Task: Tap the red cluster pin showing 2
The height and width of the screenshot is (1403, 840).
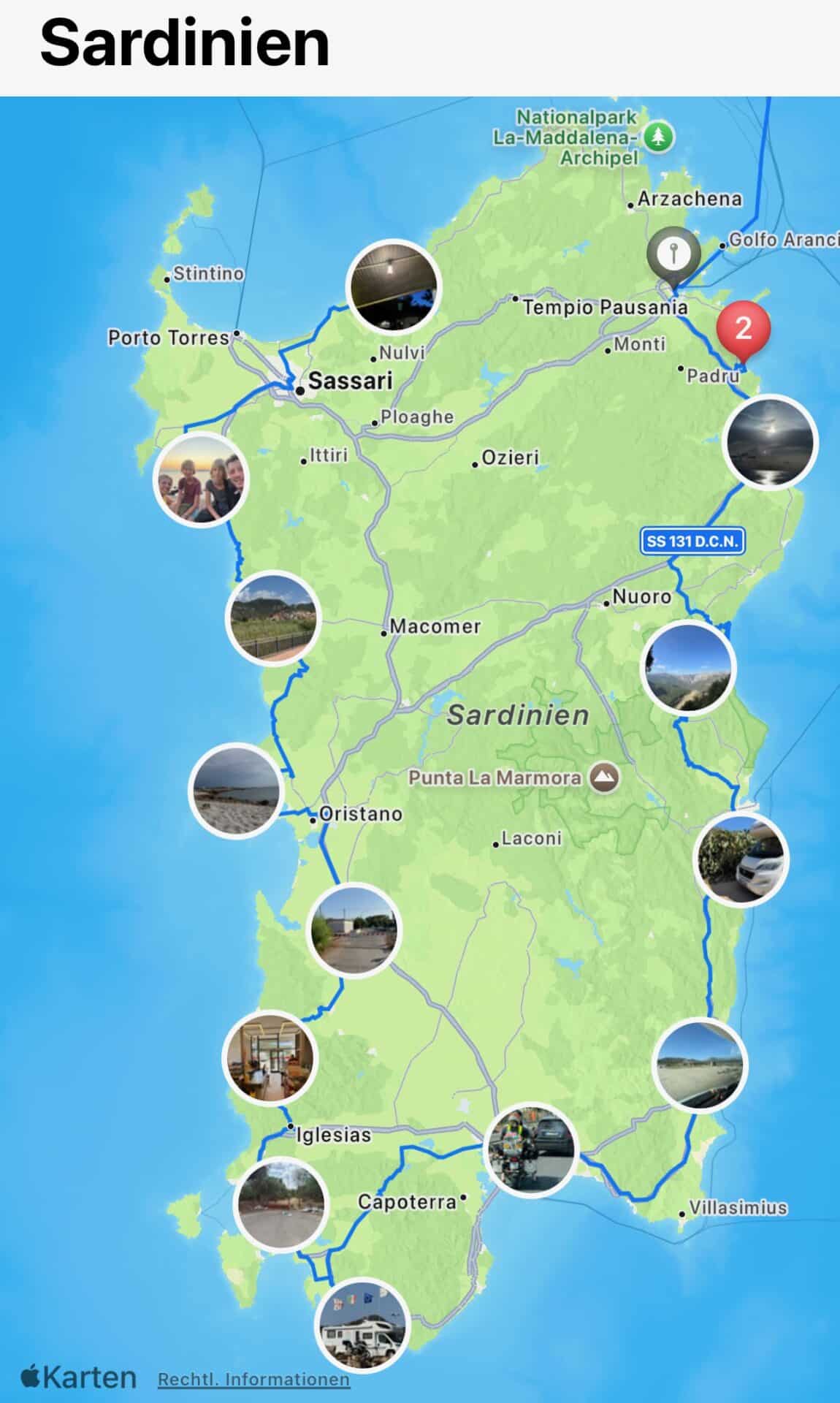Action: tap(743, 330)
